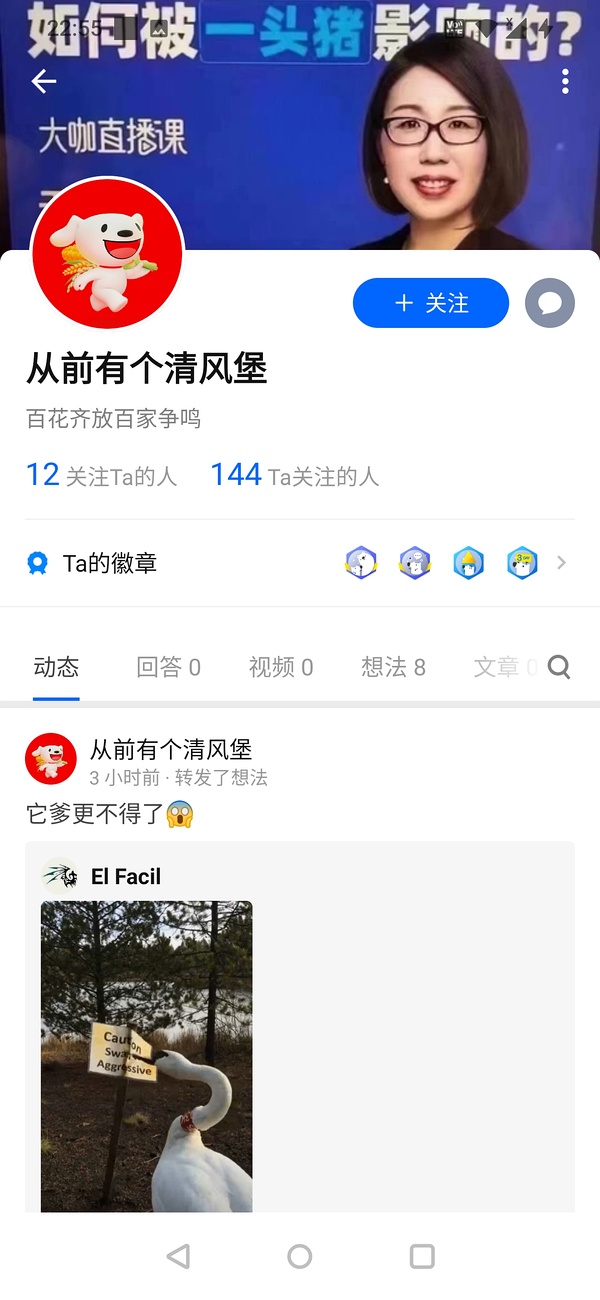This screenshot has width=600, height=1300.
Task: View the 12 关注Ta的人 followers list
Action: (x=101, y=475)
